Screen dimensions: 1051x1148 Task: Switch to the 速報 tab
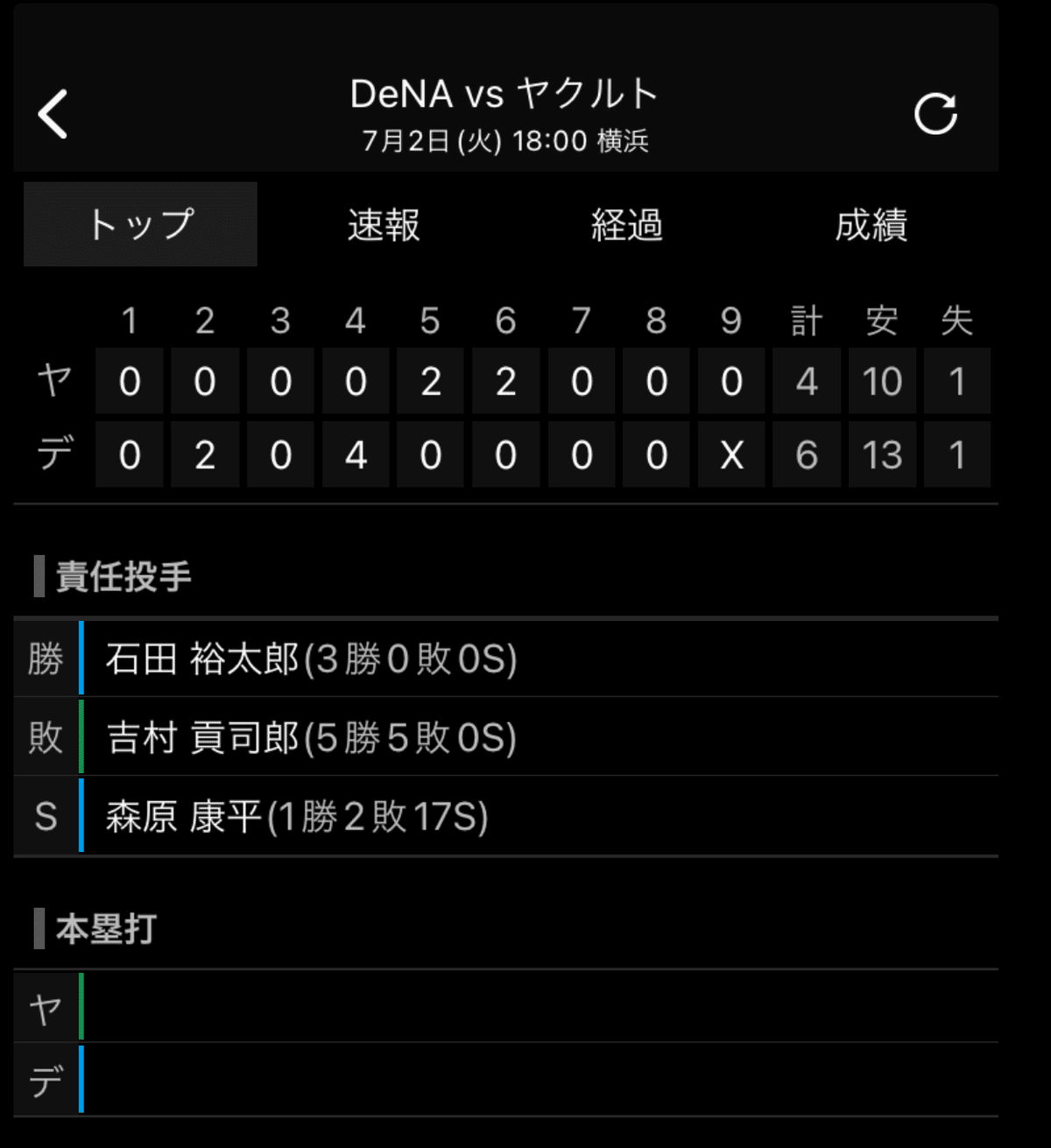pos(384,225)
